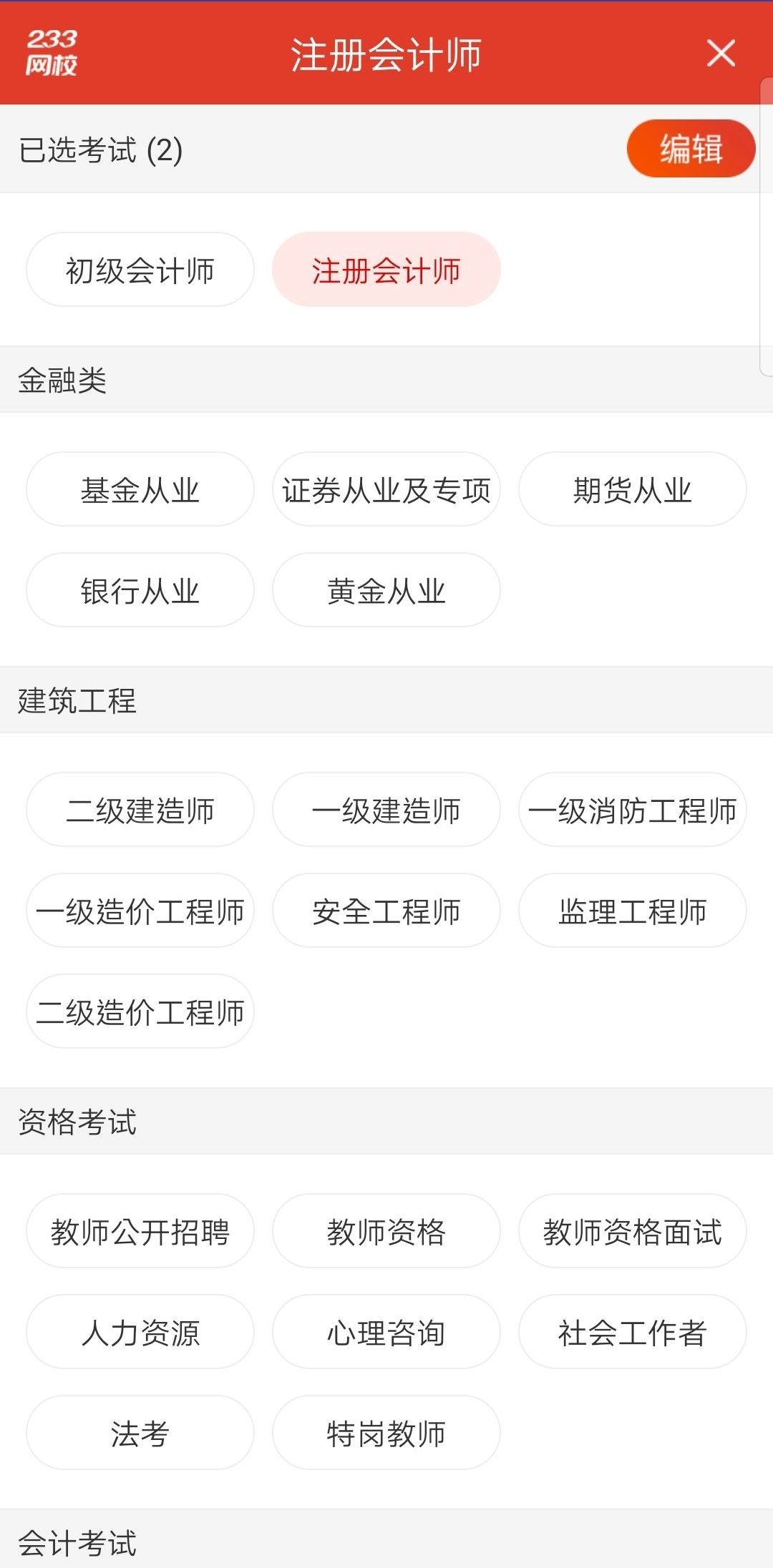
Task: Select 一级消防工程师 option
Action: [633, 810]
